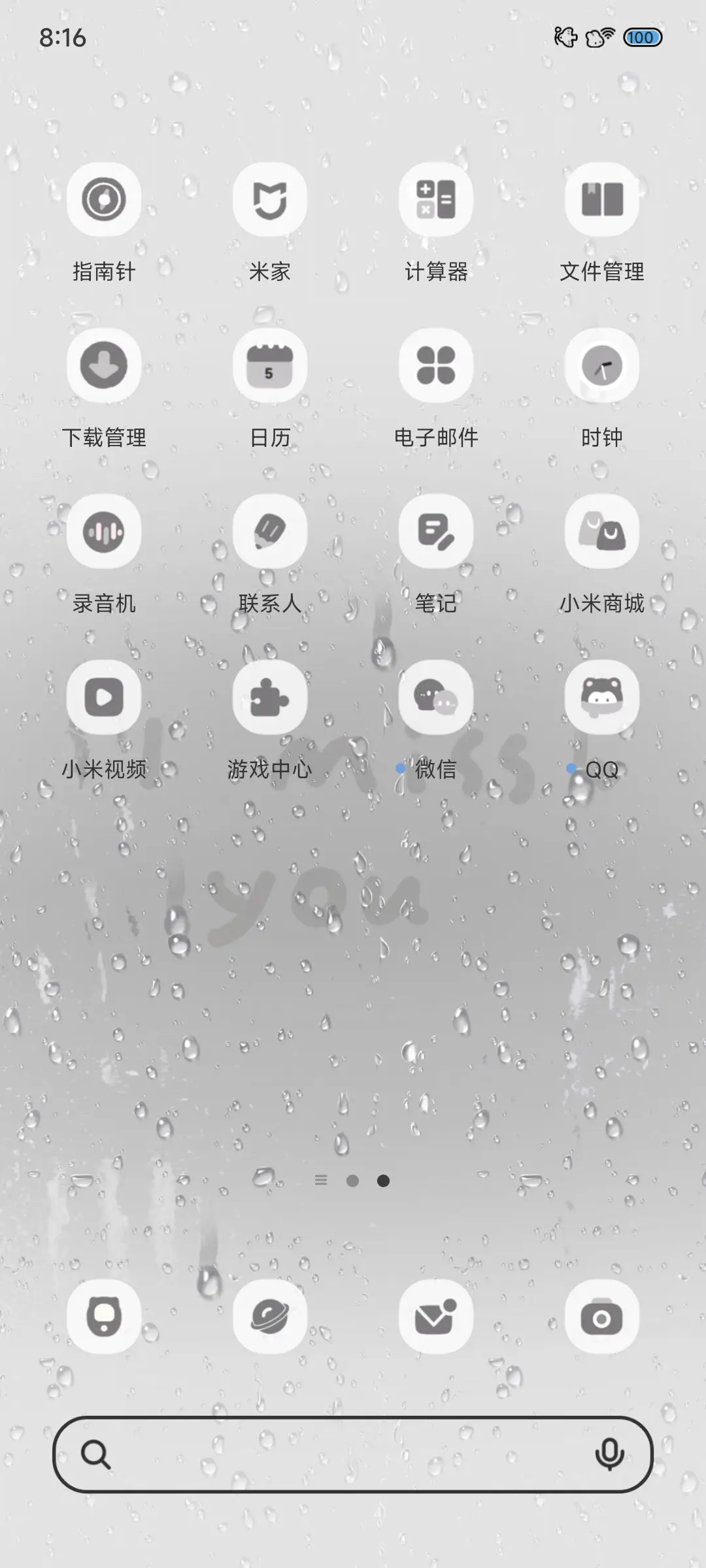Viewport: 706px width, 1568px height.
Task: Launch the 米家 Mi Home app
Action: [x=271, y=201]
